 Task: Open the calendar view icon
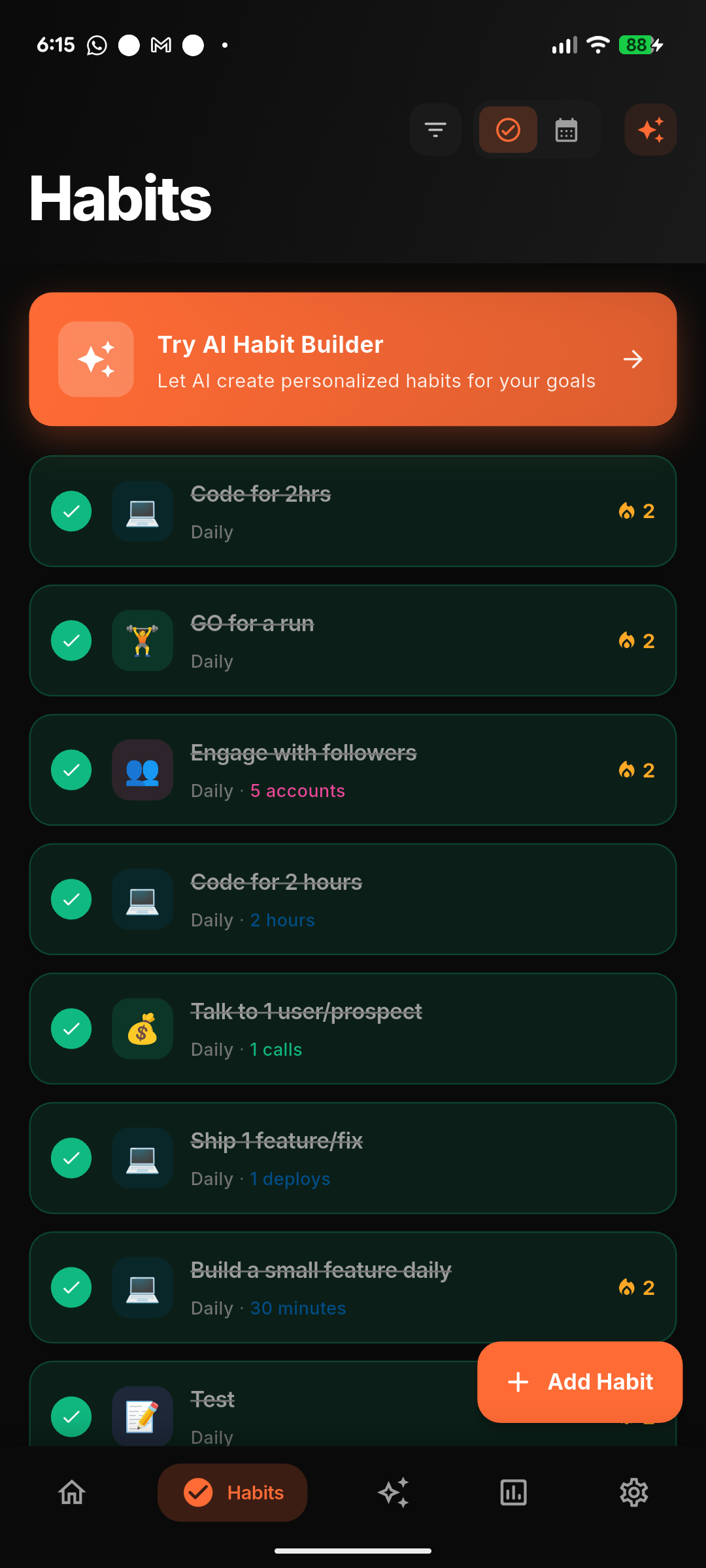click(565, 129)
